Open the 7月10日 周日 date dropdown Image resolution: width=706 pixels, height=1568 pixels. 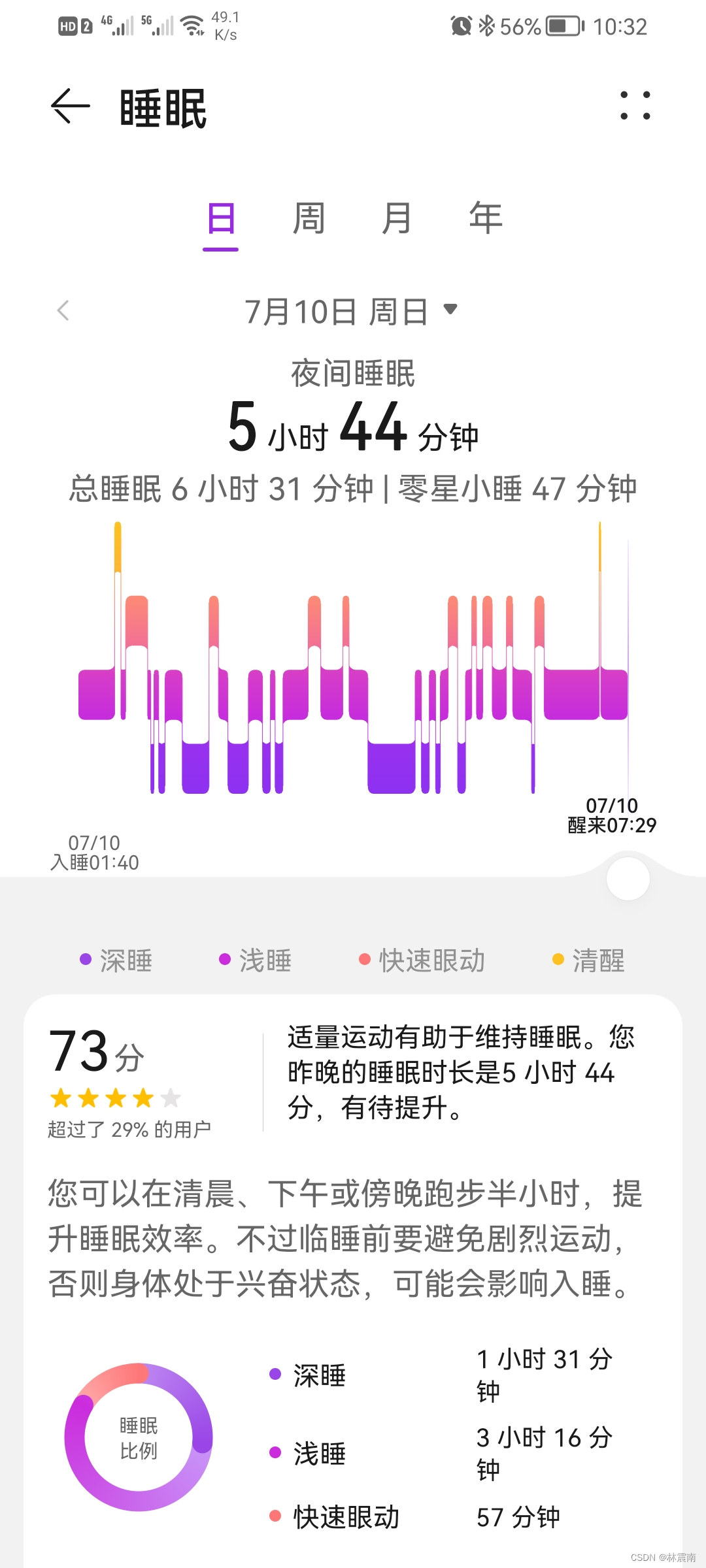[353, 312]
